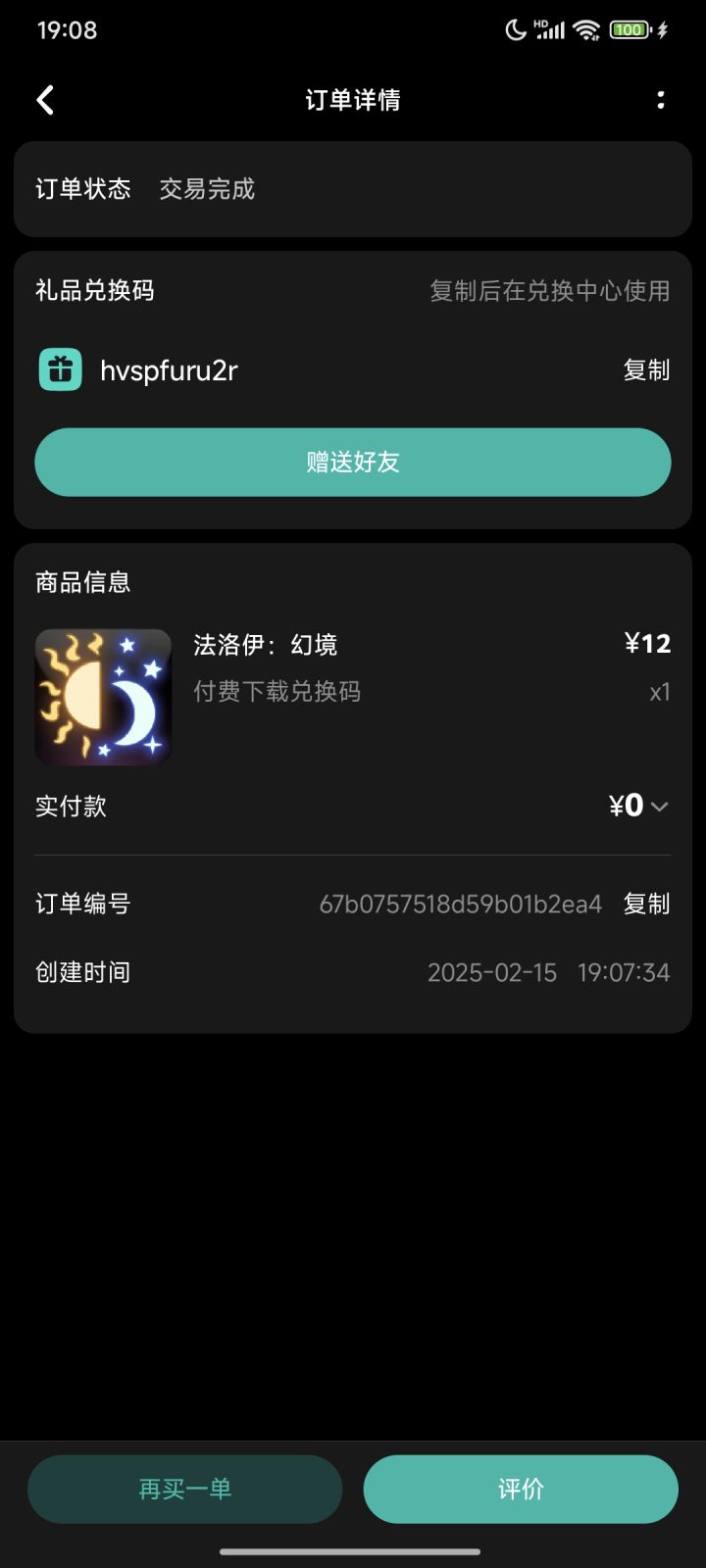Tap 评价 to rate this order
706x1568 pixels.
pyautogui.click(x=521, y=1489)
